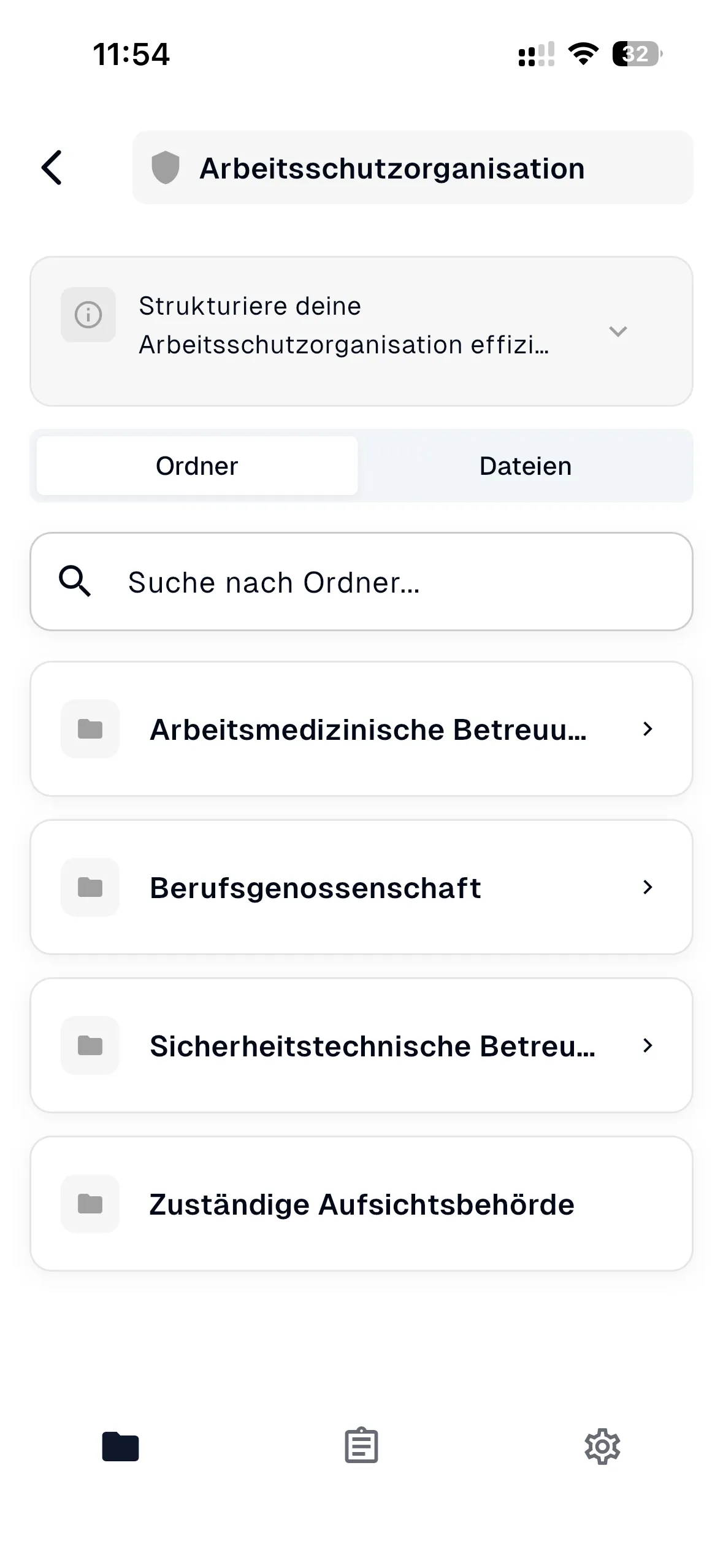Open the Arbeitsmedizinische Betreuung folder via its chevron
This screenshot has width=723, height=1568.
coord(648,729)
